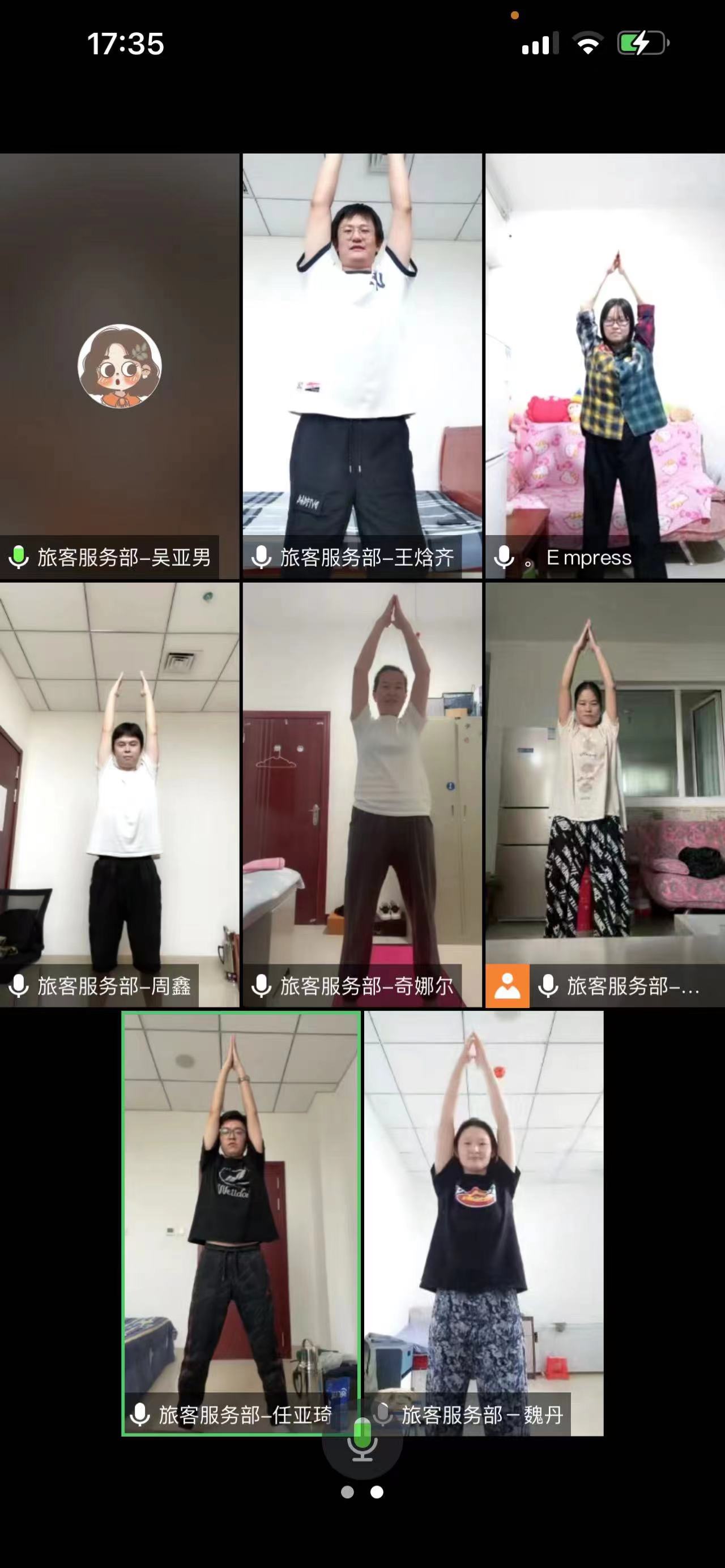The image size is (725, 1568).
Task: Select the Empress participant tile
Action: point(604,365)
